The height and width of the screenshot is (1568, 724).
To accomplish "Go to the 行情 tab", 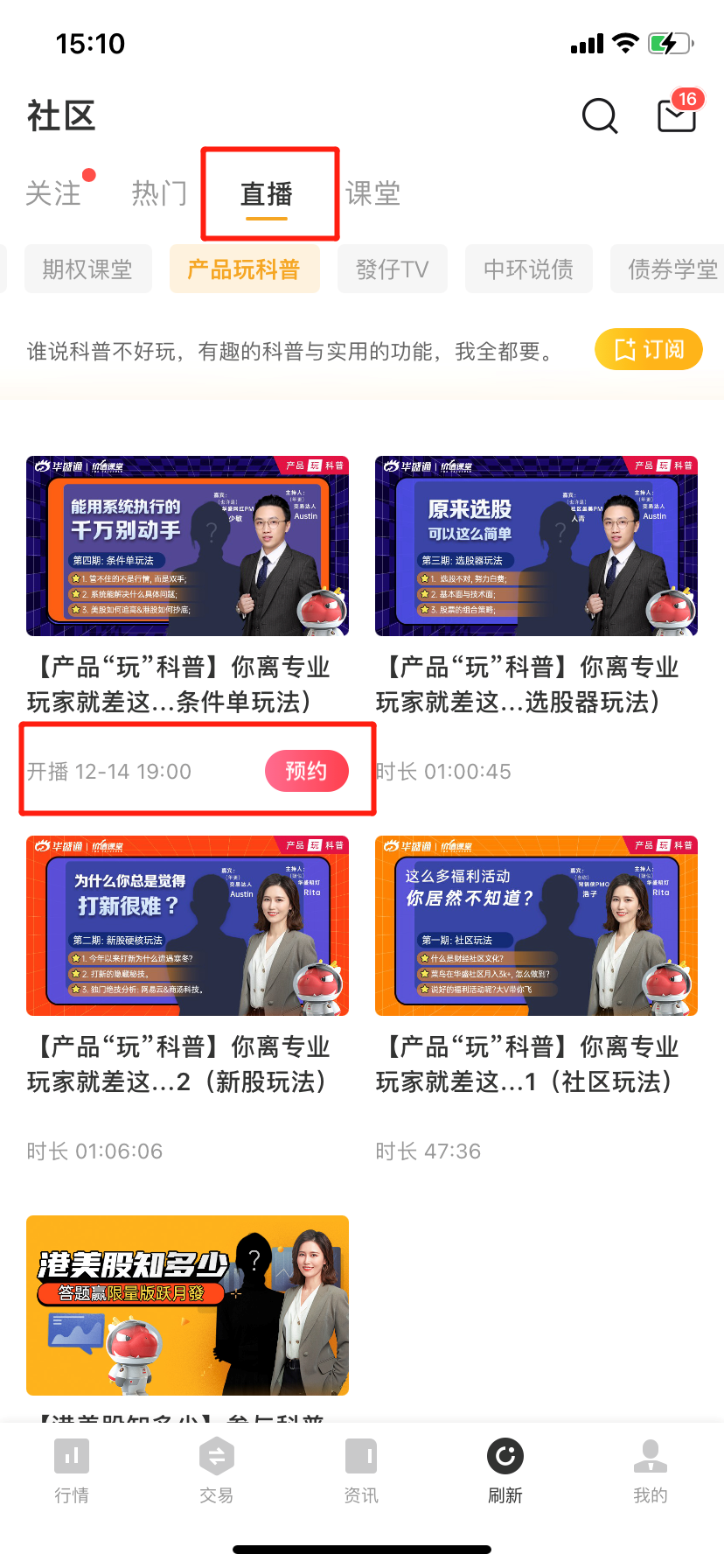I will pos(72,1471).
